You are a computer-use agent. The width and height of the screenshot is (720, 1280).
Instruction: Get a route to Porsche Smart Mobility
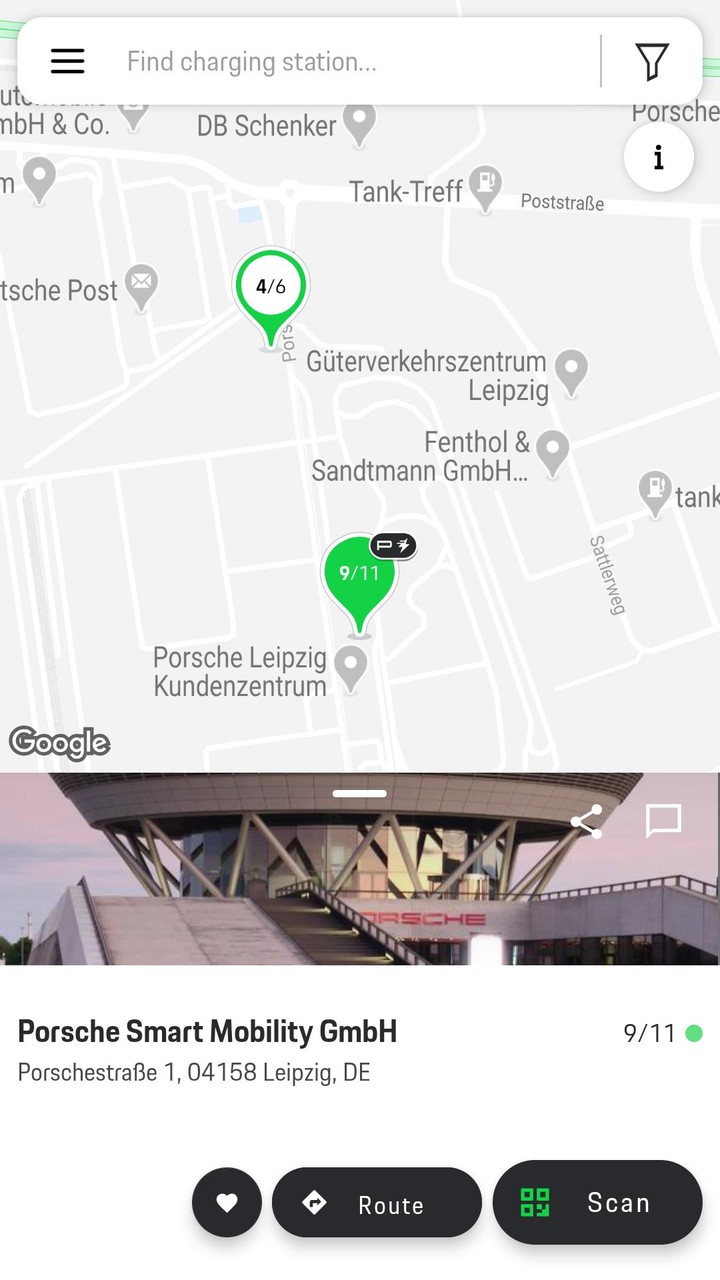377,1203
